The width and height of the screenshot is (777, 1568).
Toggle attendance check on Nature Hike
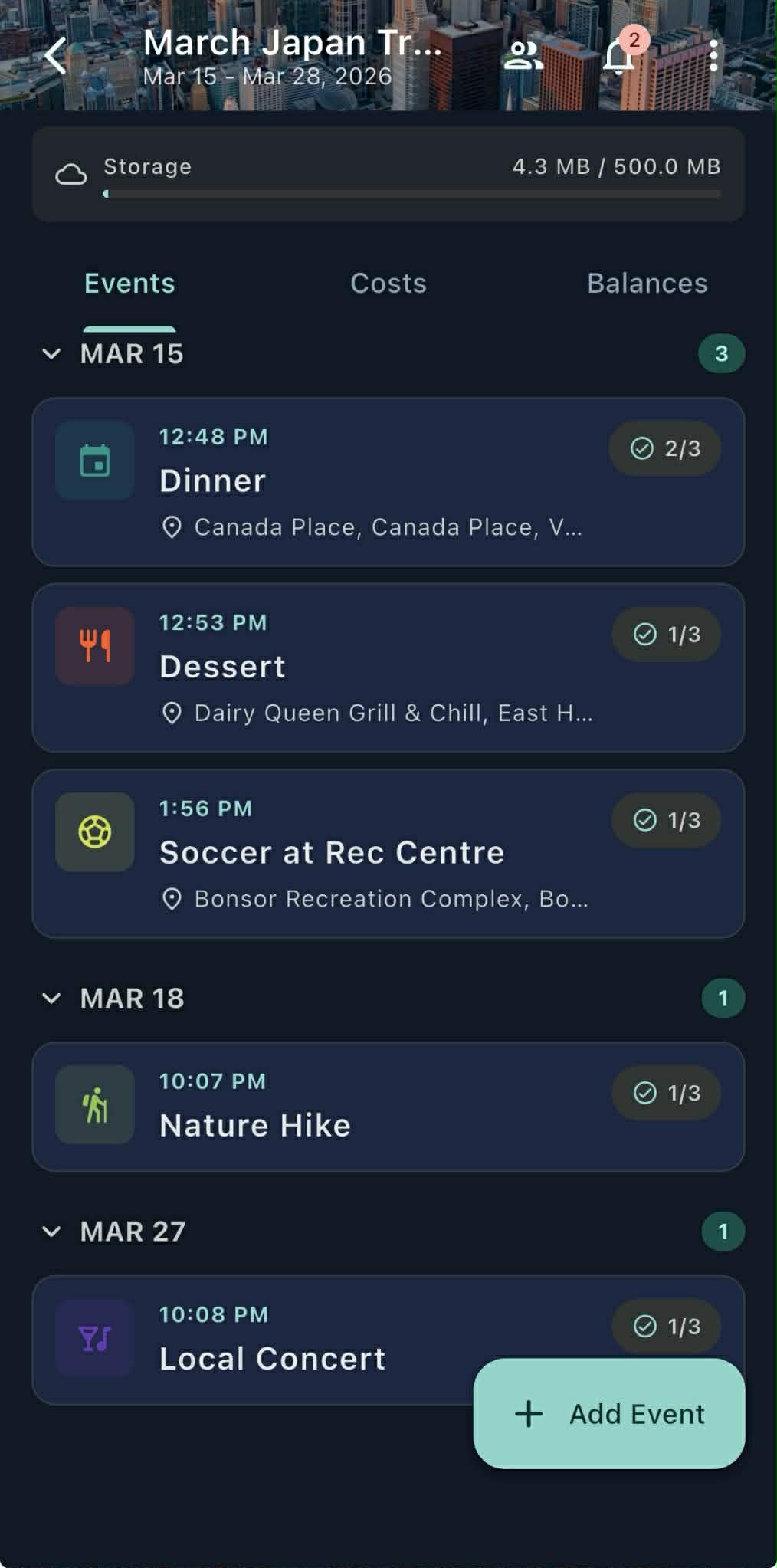[665, 1093]
